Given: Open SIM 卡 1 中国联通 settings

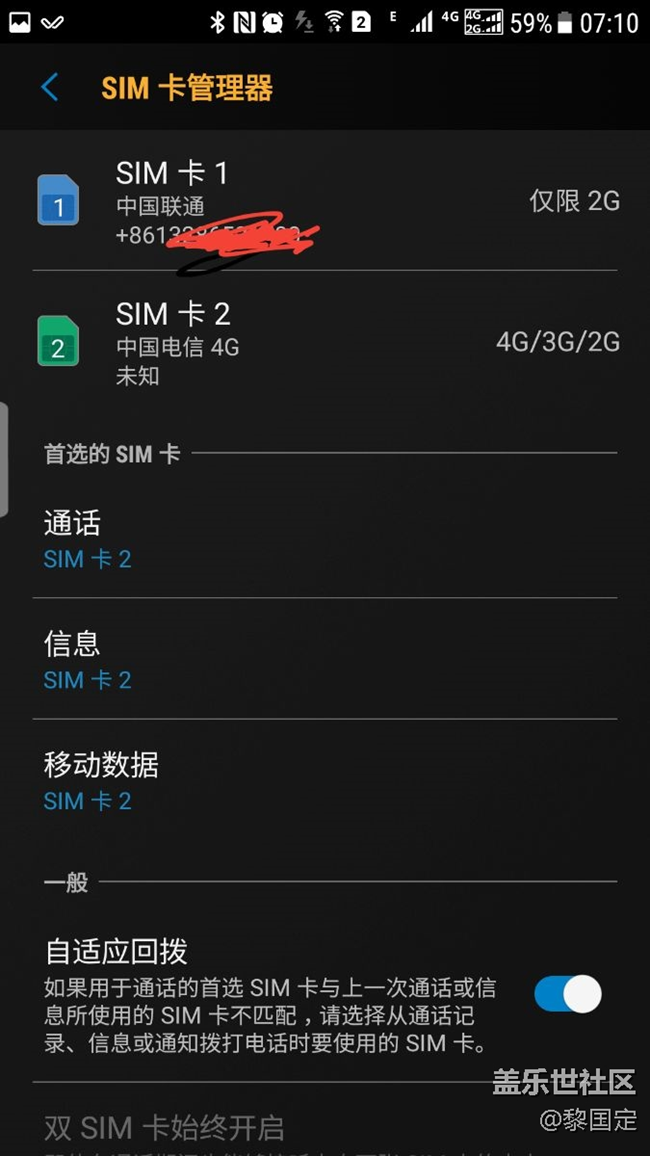Looking at the screenshot, I should 325,201.
